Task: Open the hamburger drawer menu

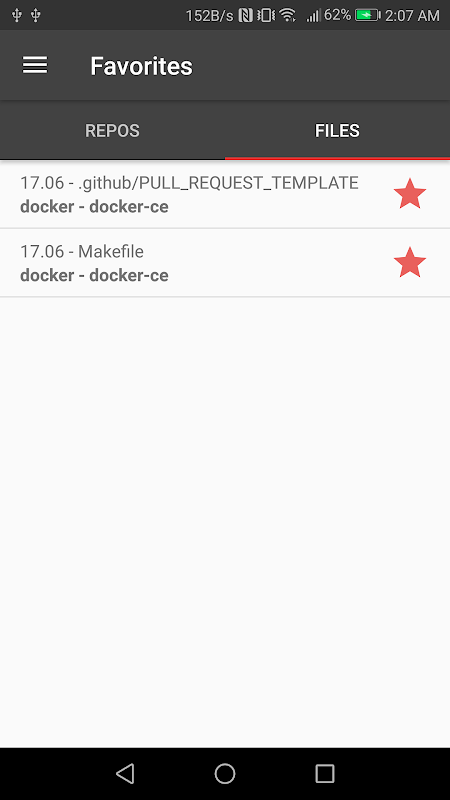Action: [x=35, y=65]
